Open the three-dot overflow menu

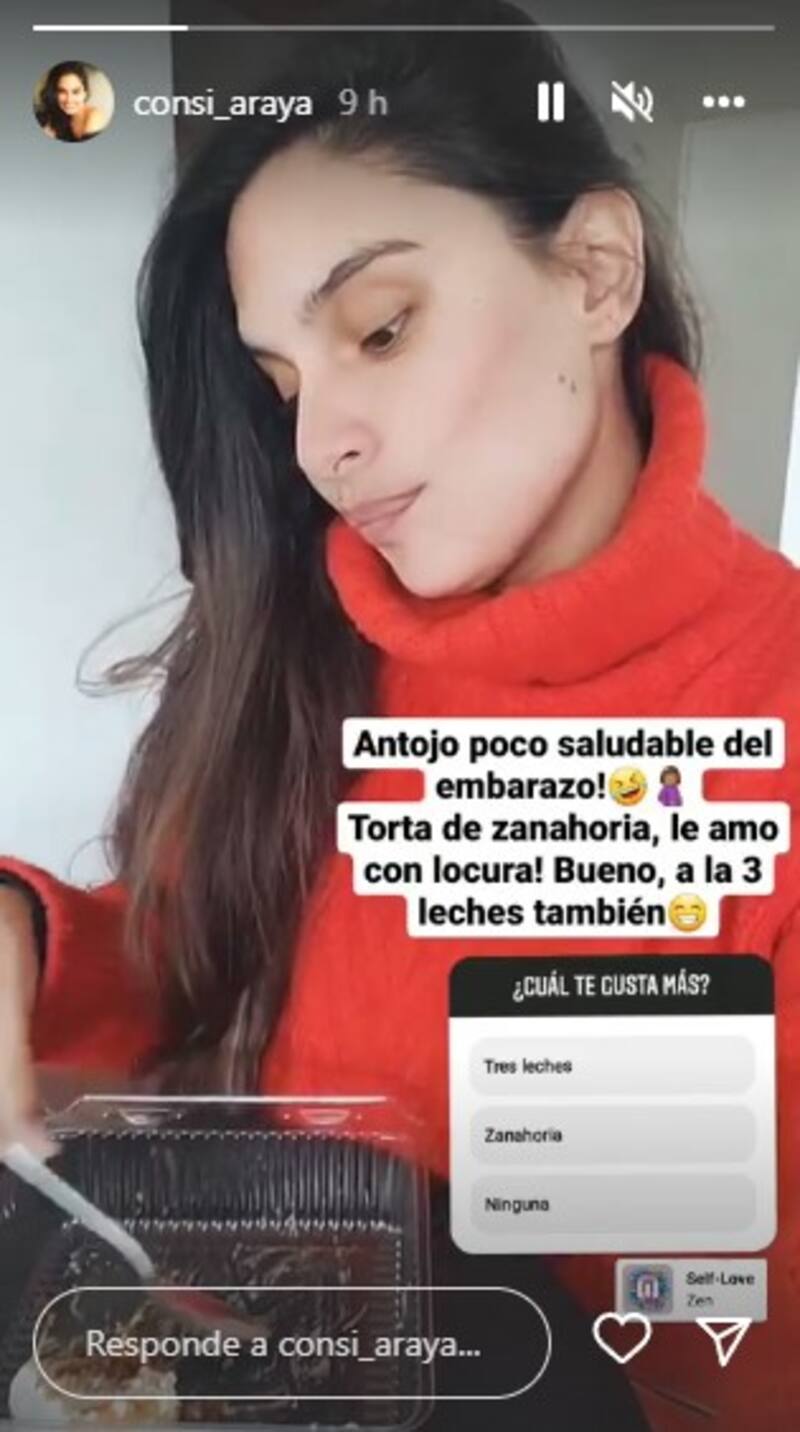tap(723, 102)
